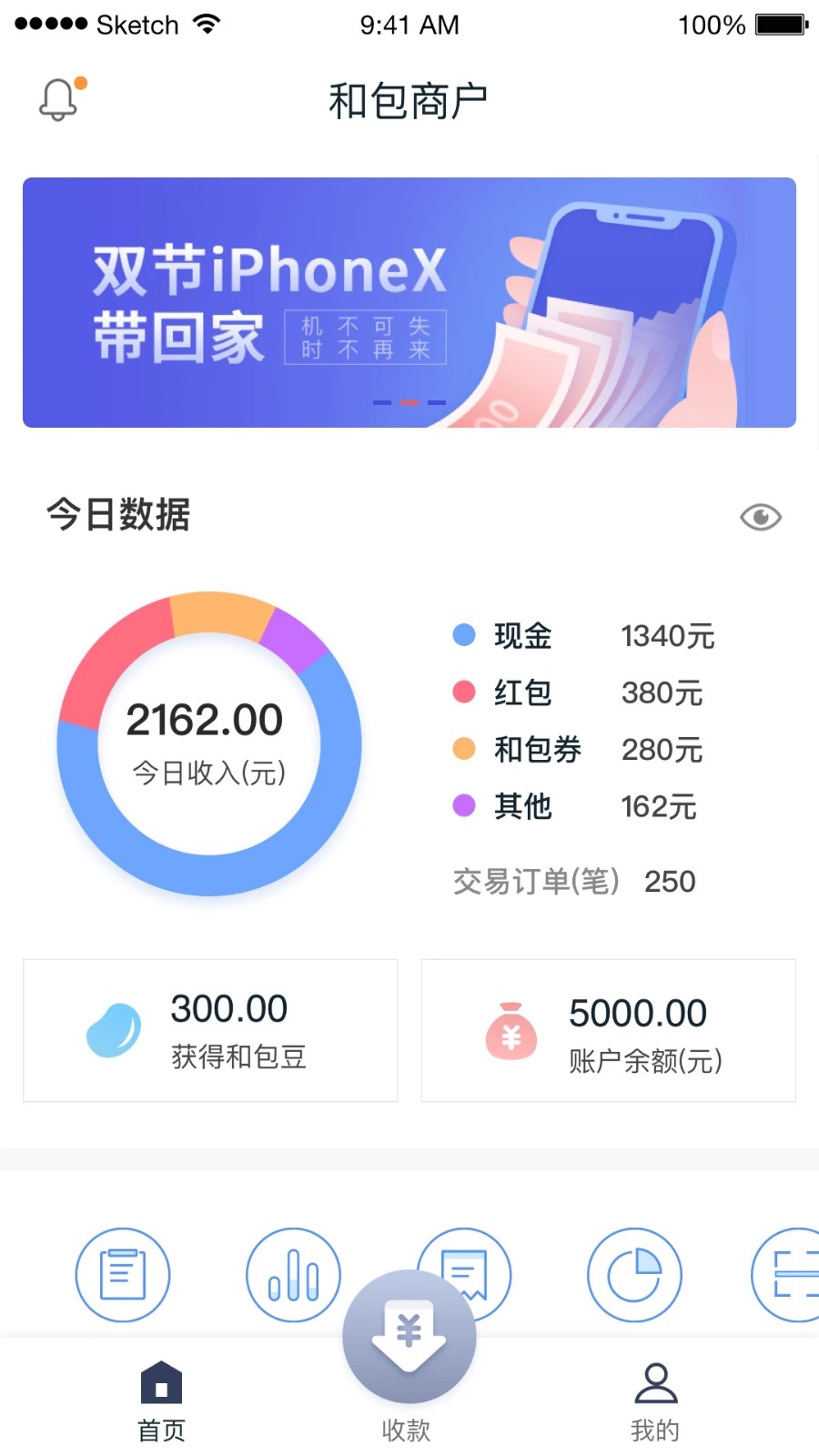Click the 和包券 orange legend dot
The width and height of the screenshot is (819, 1456).
coord(464,749)
